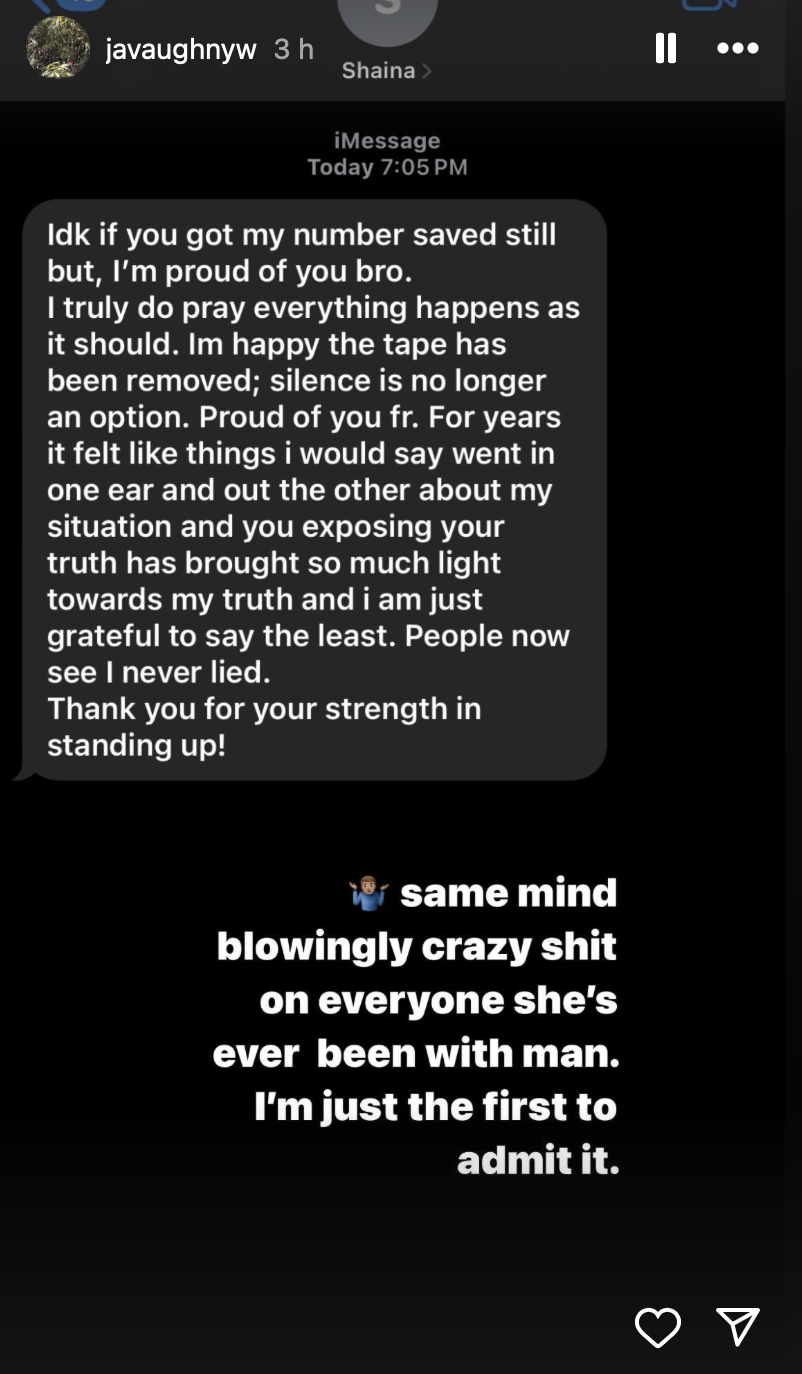View the javaughnyw username profile

tap(181, 49)
